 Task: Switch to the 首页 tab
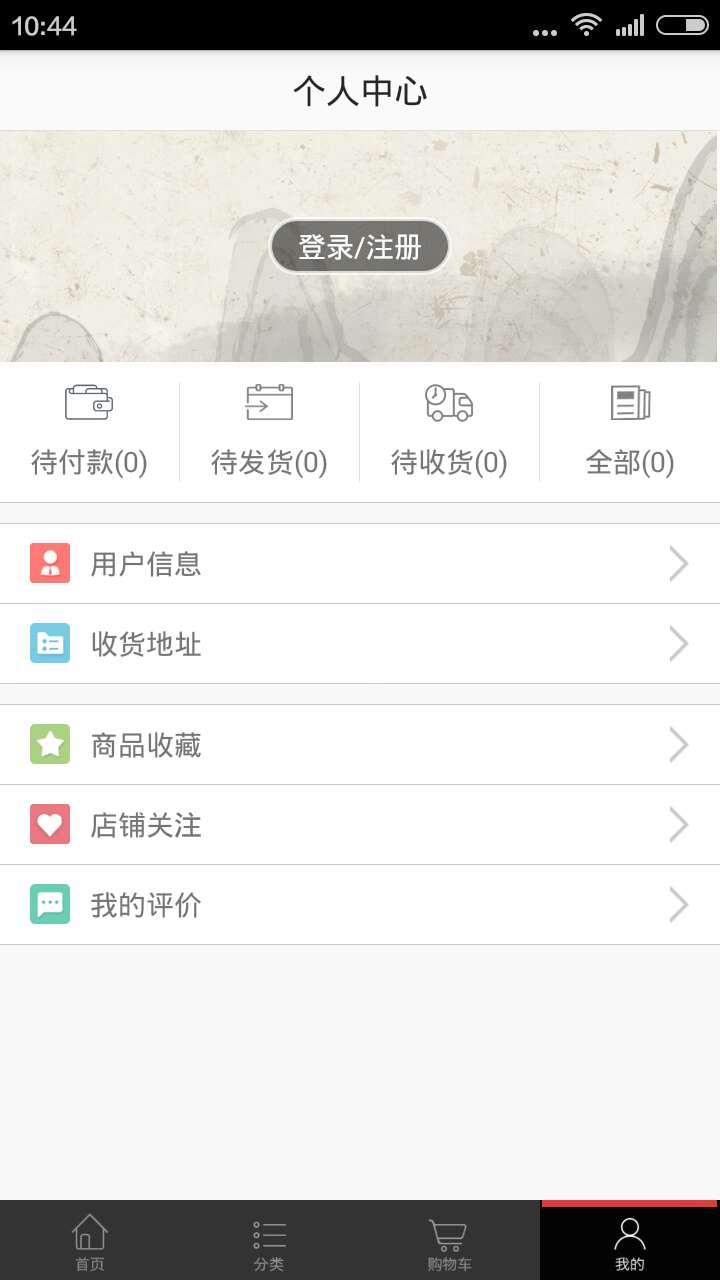pos(90,1241)
